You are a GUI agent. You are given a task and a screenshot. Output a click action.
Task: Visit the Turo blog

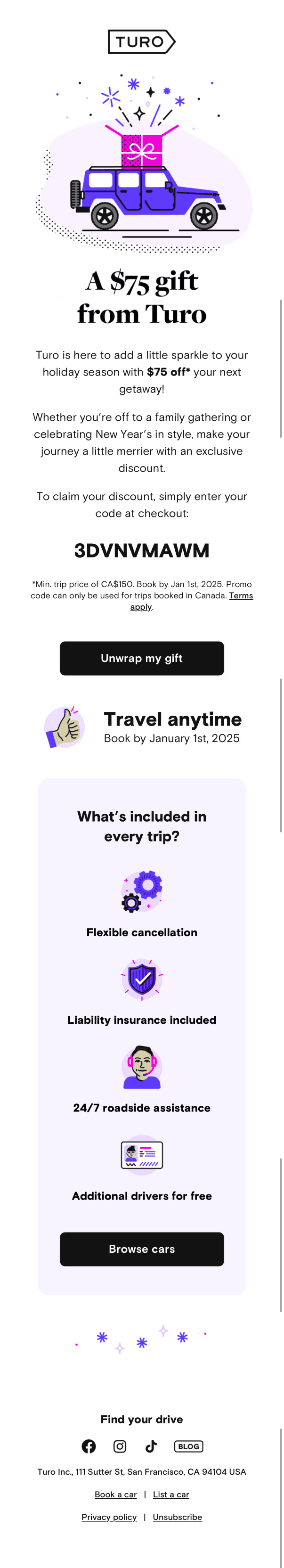(x=188, y=1446)
